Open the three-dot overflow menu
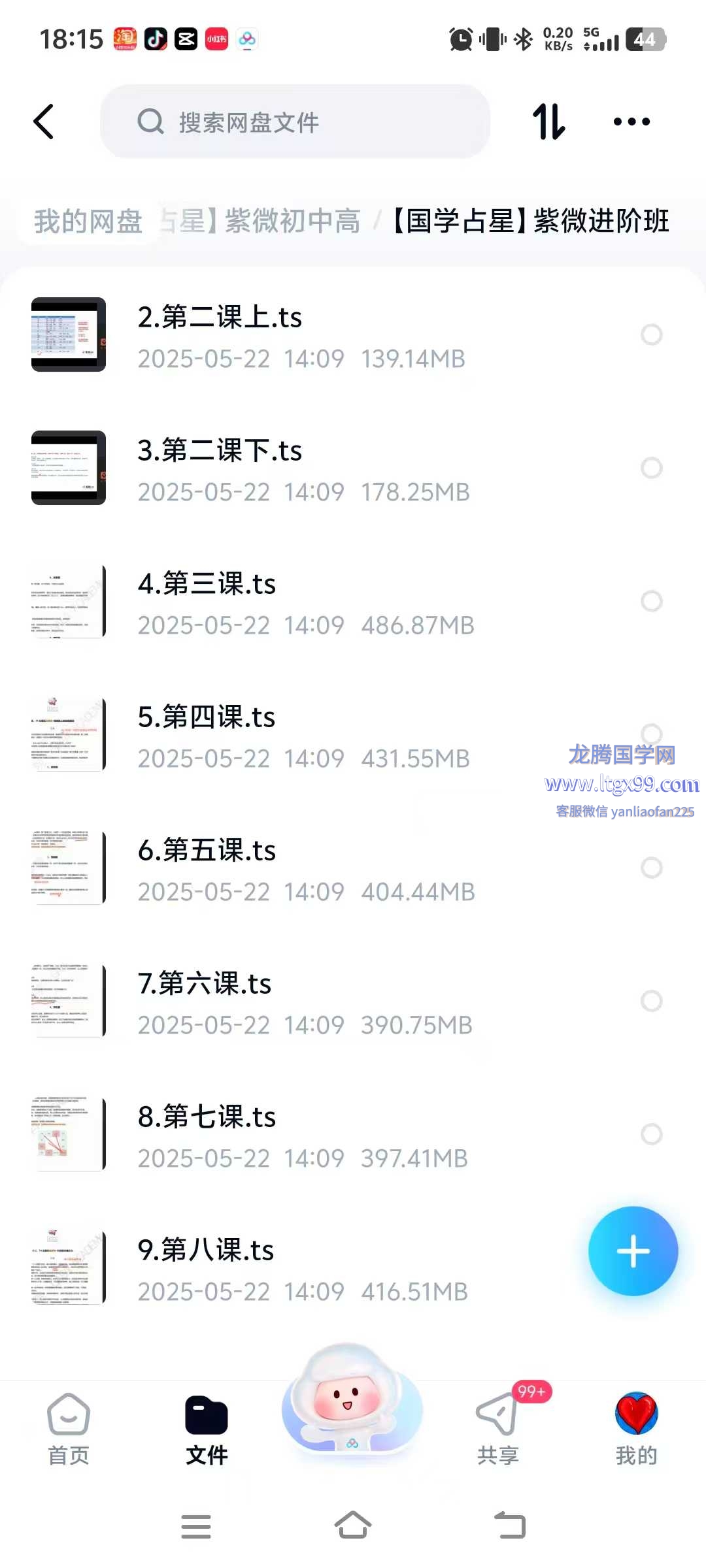Screen dimensions: 706x1568 click(x=631, y=122)
